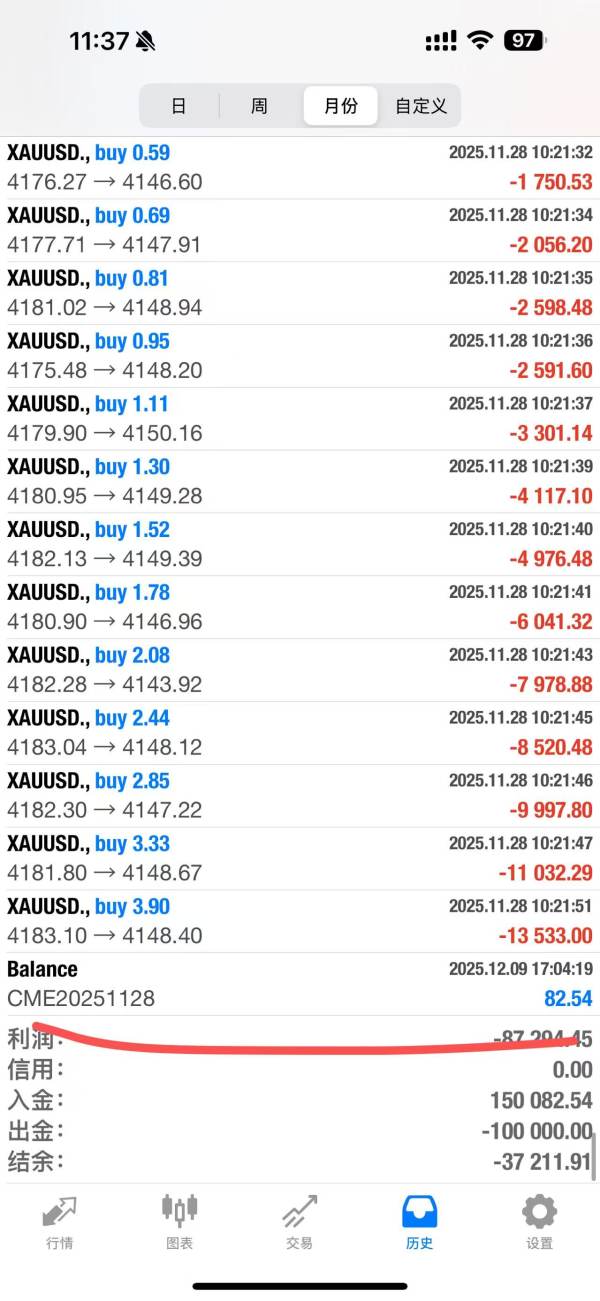Expand the XAUUSD buy 2.08 trade
This screenshot has width=600, height=1301.
click(x=300, y=670)
